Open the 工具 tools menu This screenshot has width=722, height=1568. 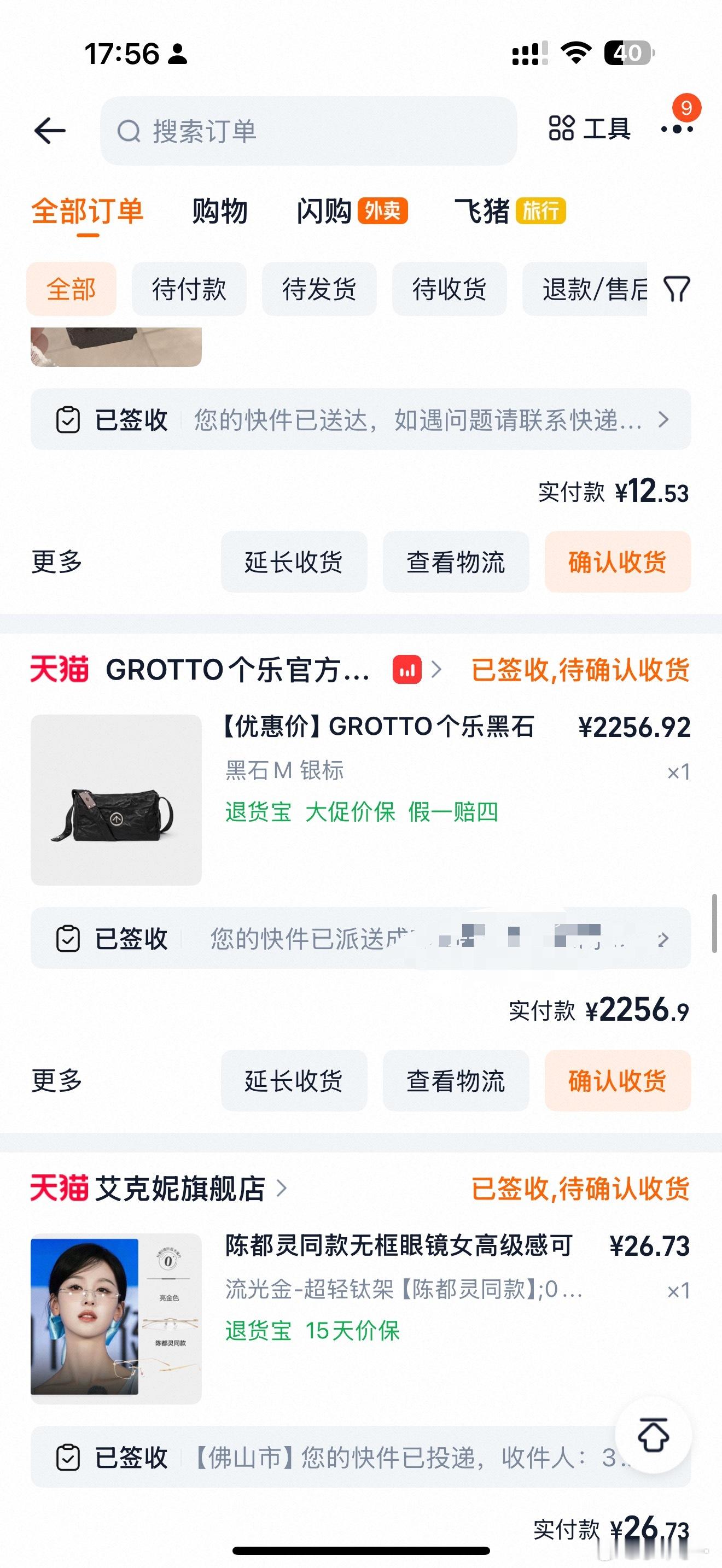pos(589,128)
